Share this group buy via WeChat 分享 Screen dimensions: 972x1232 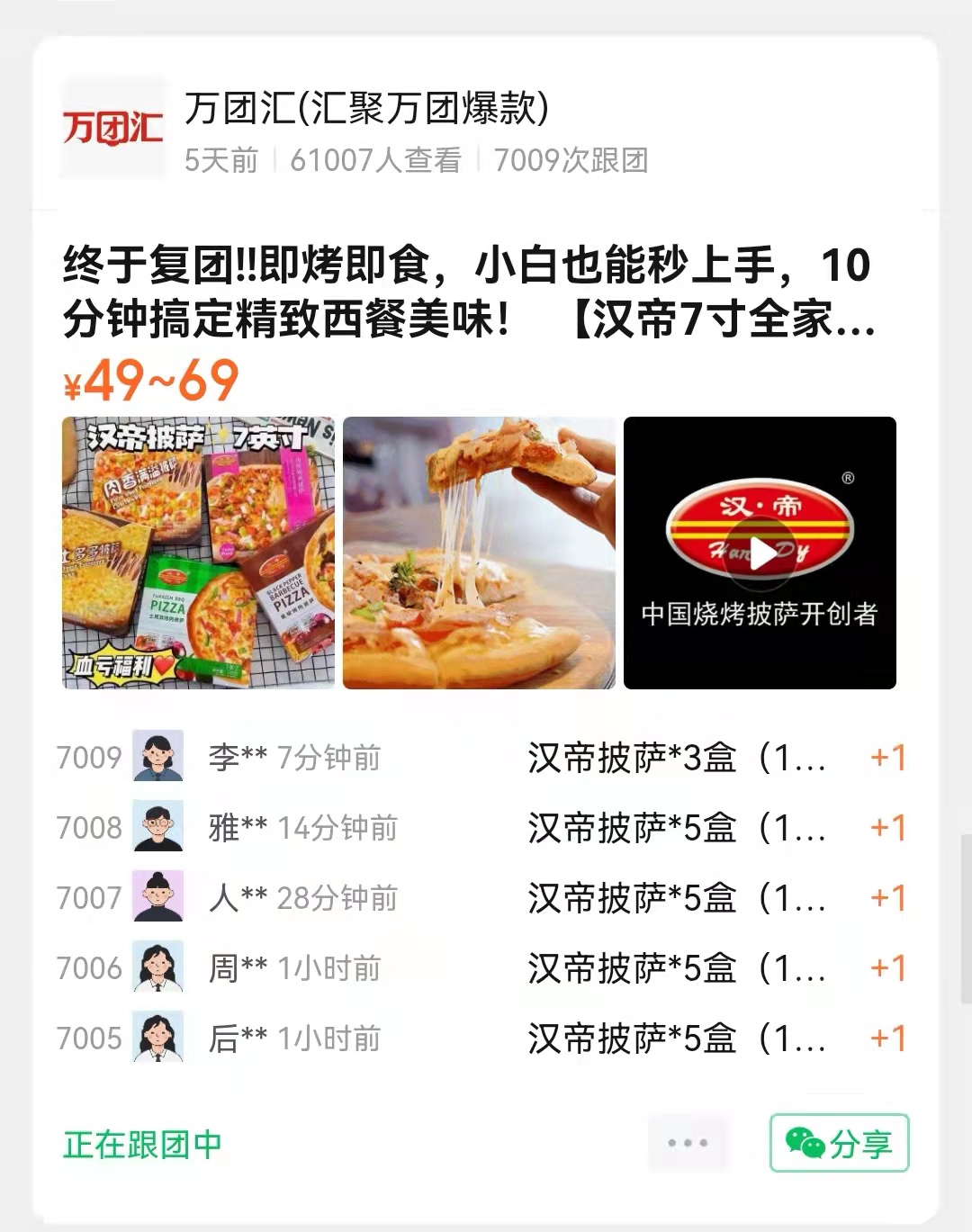pyautogui.click(x=839, y=1143)
